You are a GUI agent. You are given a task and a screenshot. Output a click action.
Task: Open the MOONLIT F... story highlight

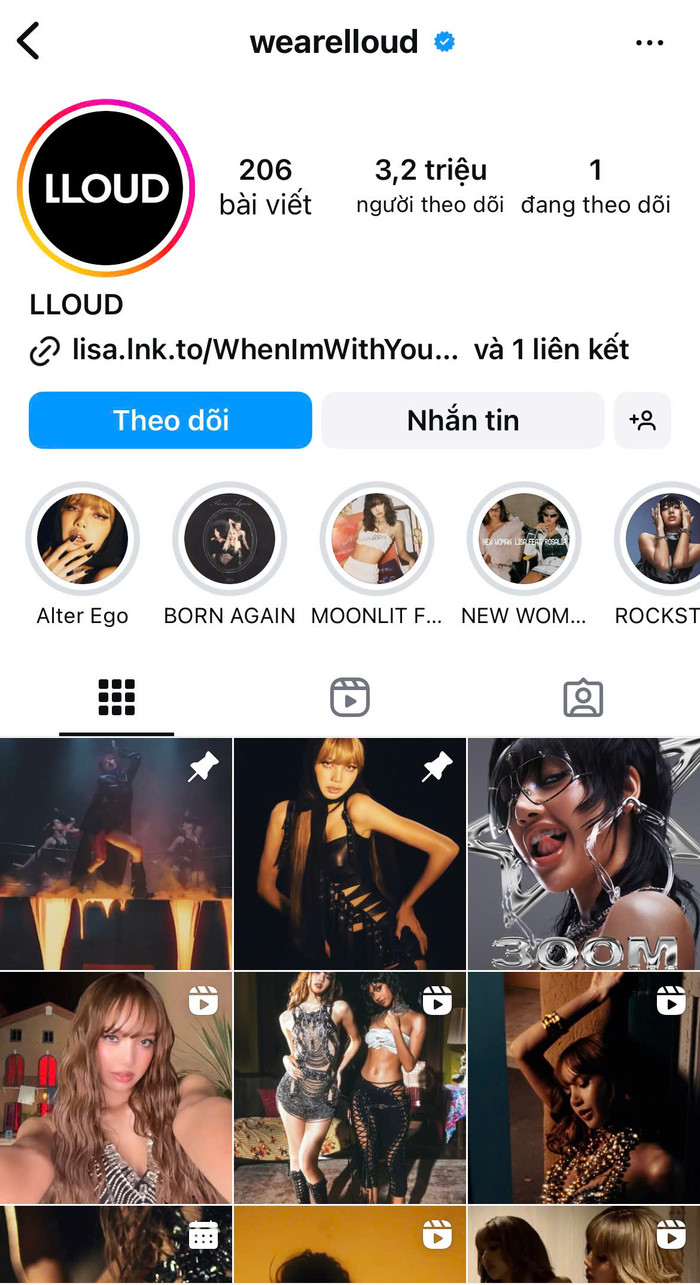point(376,540)
